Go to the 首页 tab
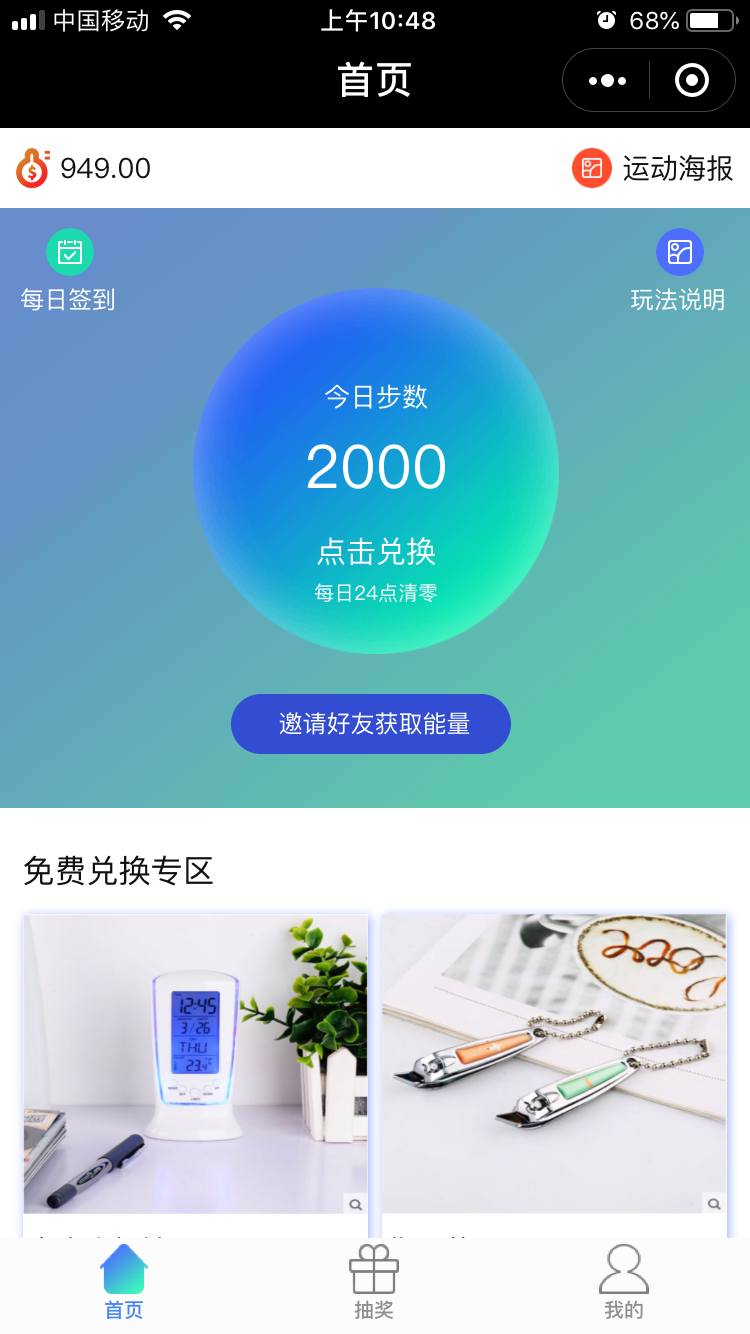Viewport: 750px width, 1334px height. click(124, 1283)
